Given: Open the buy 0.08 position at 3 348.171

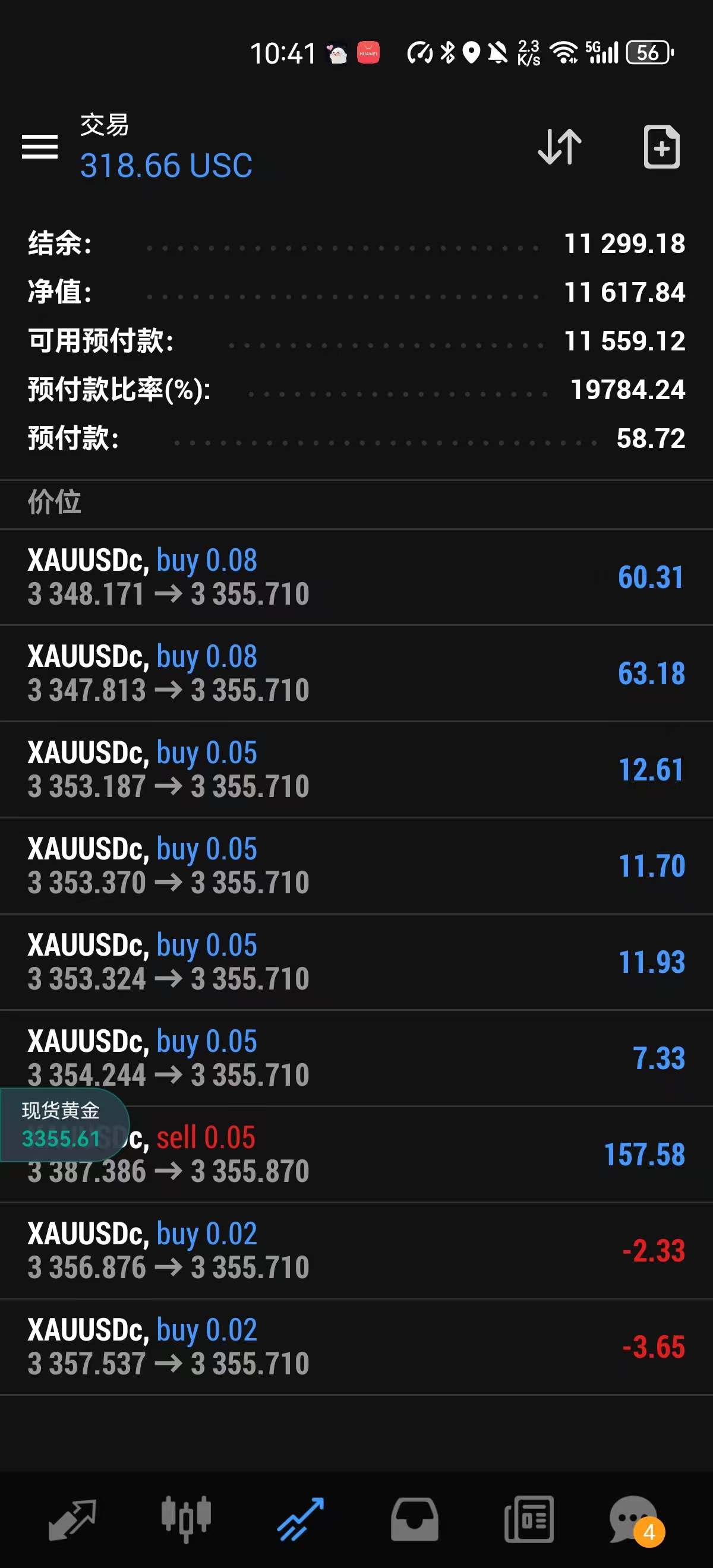Looking at the screenshot, I should pyautogui.click(x=356, y=577).
